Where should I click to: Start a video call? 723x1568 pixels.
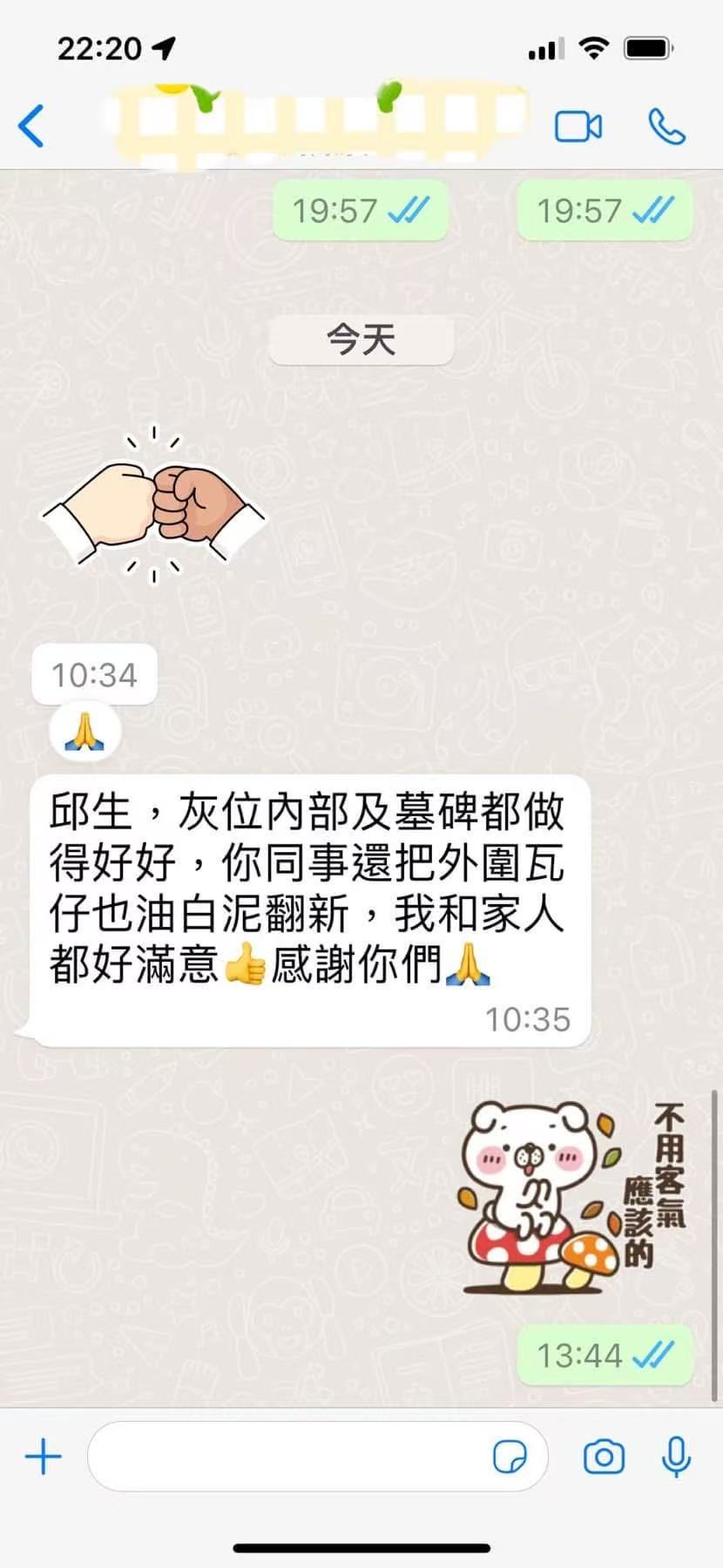578,127
